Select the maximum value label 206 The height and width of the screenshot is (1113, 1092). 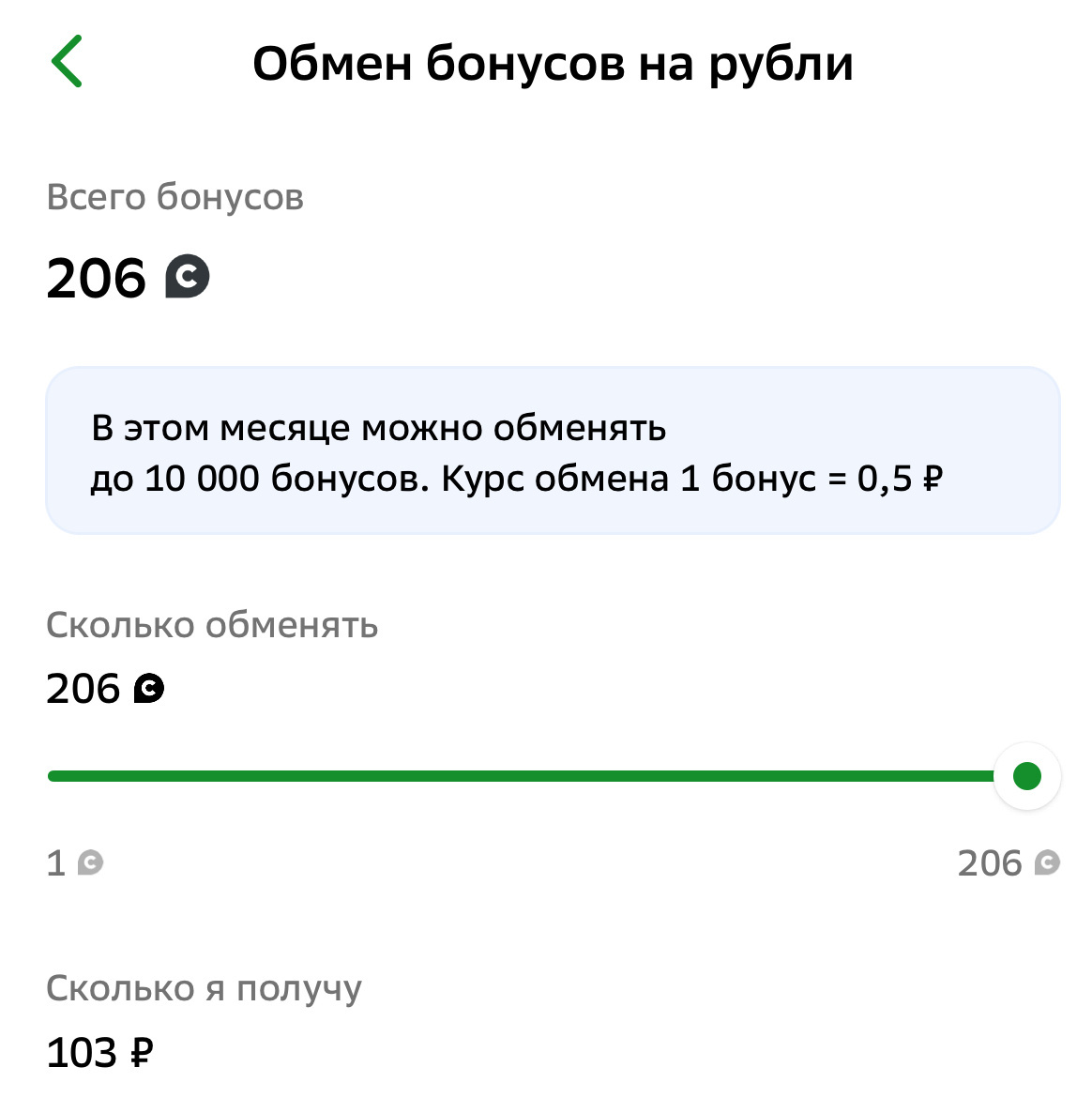990,863
